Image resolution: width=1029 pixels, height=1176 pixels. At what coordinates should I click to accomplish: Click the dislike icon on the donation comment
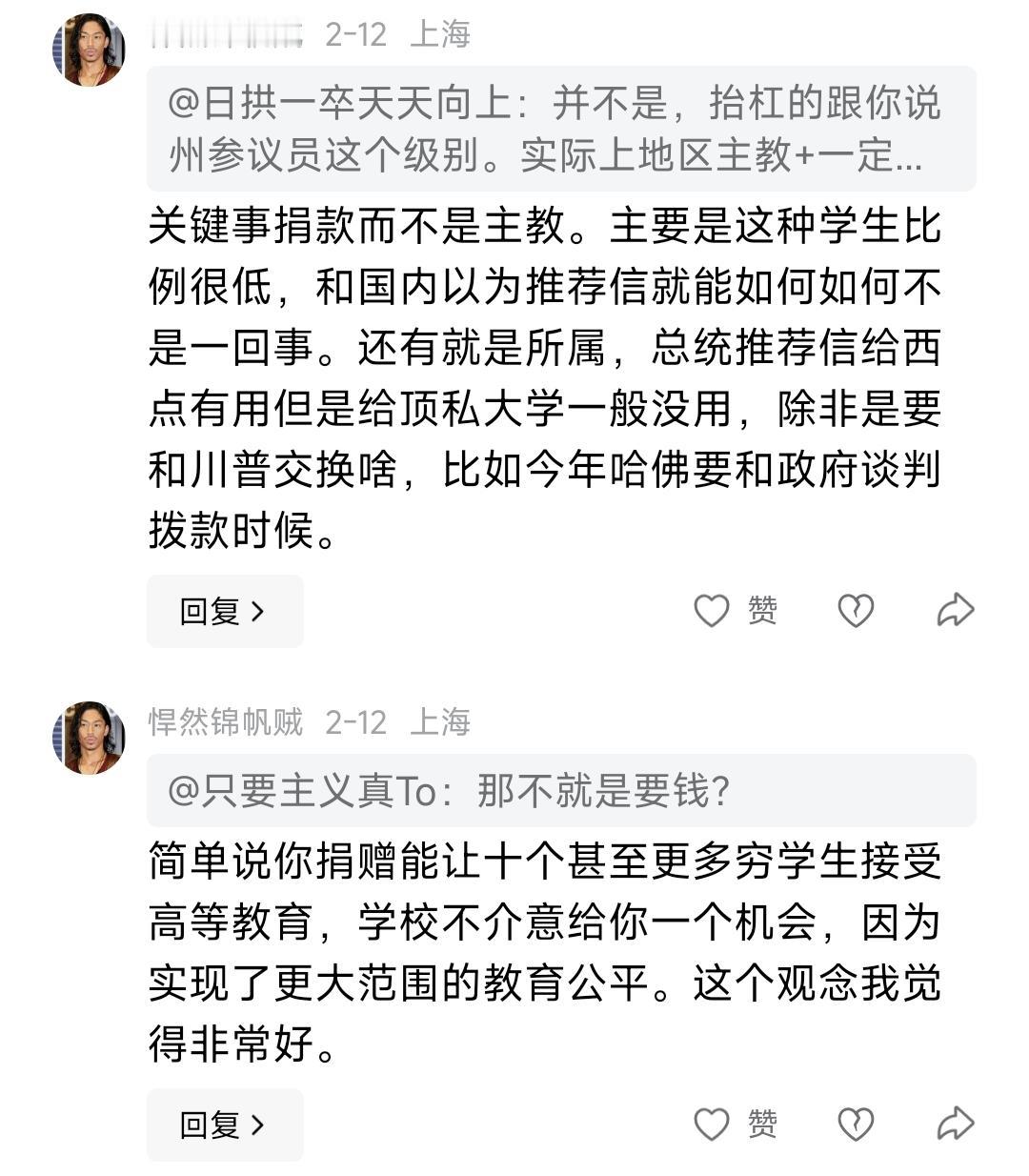pos(854,1125)
